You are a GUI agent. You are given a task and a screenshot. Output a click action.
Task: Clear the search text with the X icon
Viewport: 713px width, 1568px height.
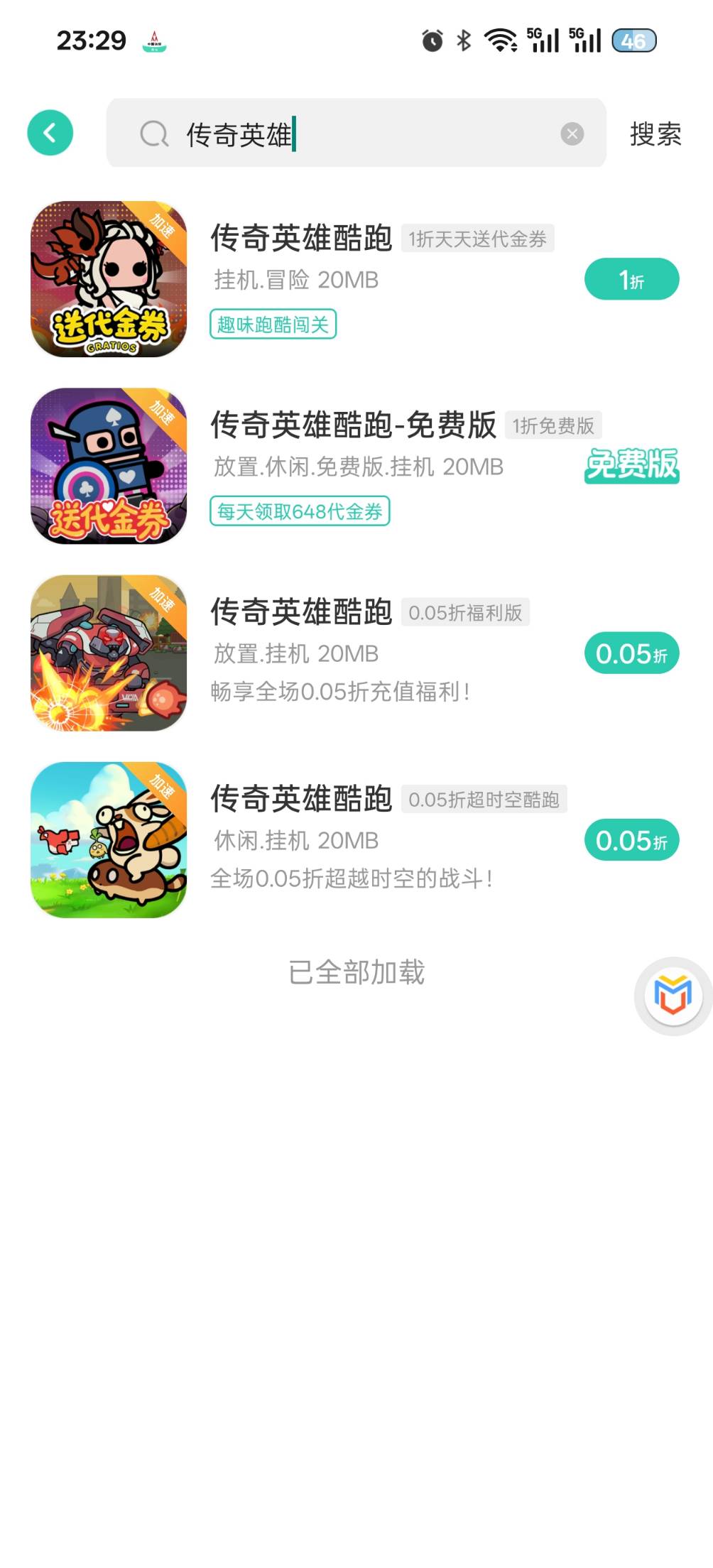[572, 134]
